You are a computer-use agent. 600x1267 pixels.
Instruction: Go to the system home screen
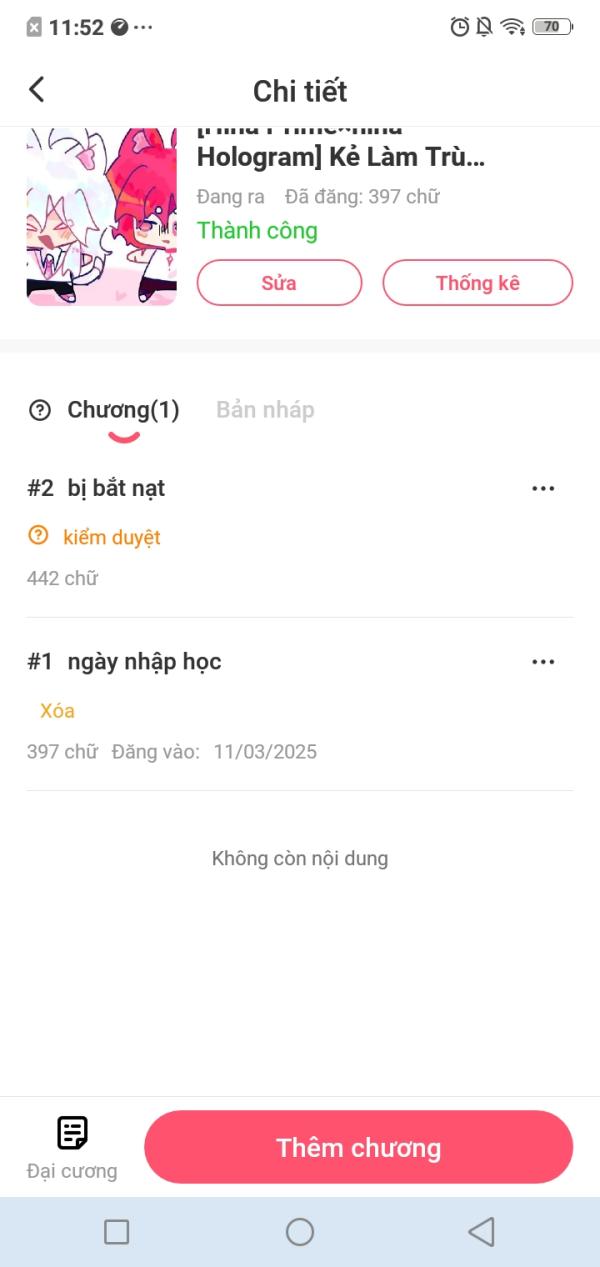(300, 1232)
